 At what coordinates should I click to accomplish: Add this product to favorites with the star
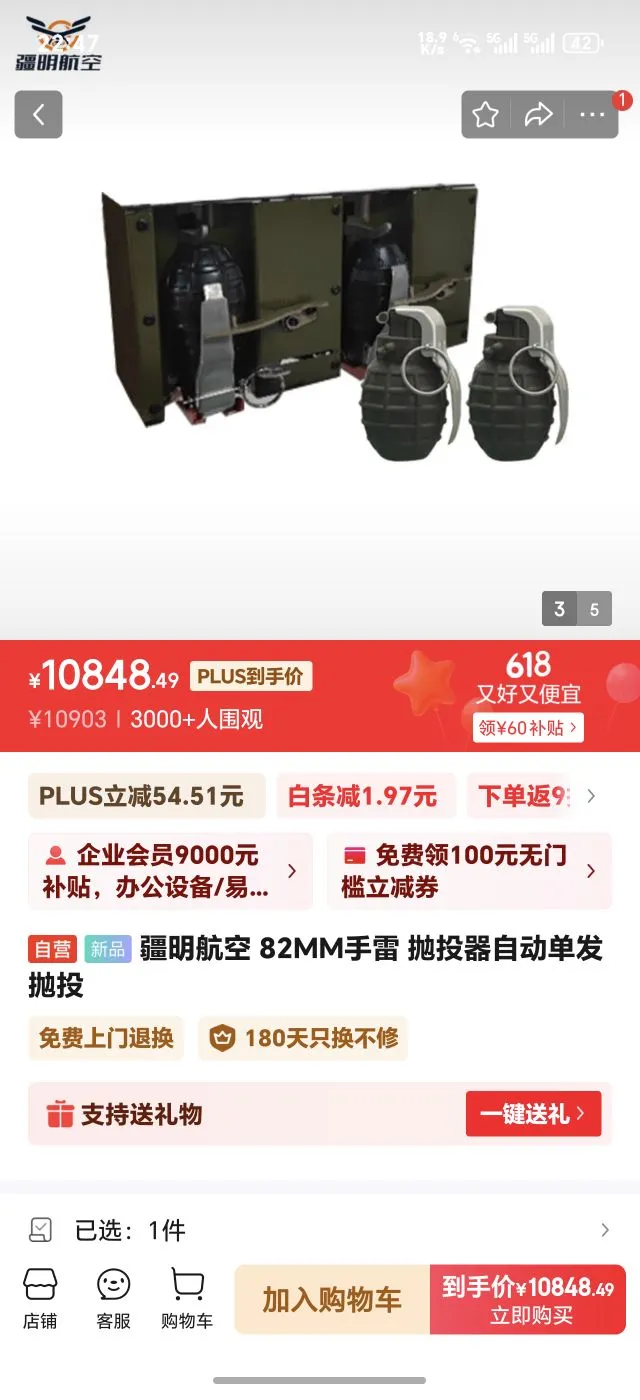485,114
